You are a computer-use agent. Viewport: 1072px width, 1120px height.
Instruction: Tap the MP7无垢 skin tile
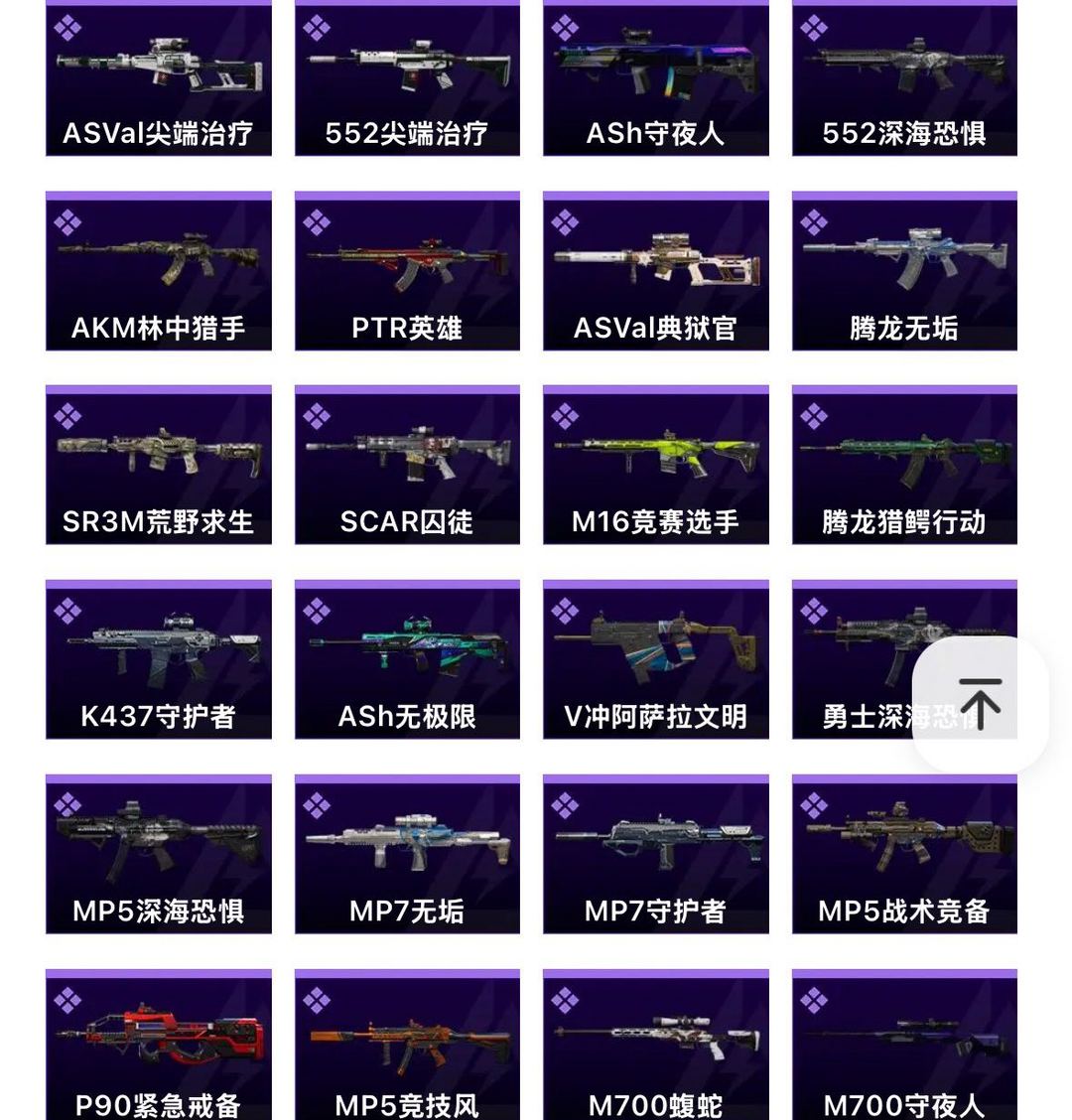tap(407, 854)
